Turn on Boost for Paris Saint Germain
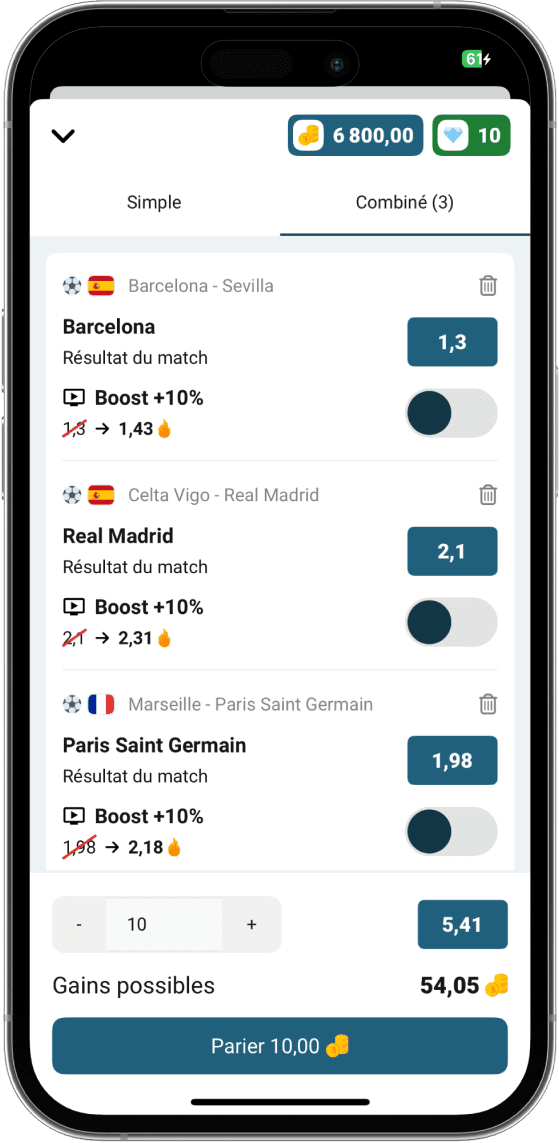Screen dimensions: 559x1143 [452, 832]
